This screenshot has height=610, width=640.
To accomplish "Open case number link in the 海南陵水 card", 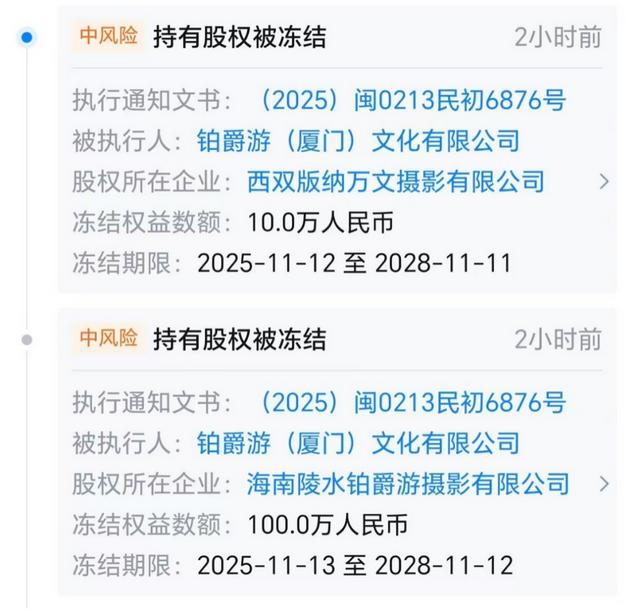I will tap(411, 403).
